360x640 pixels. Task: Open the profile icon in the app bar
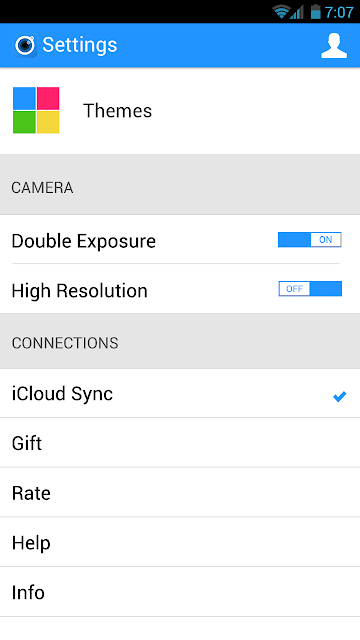[334, 45]
